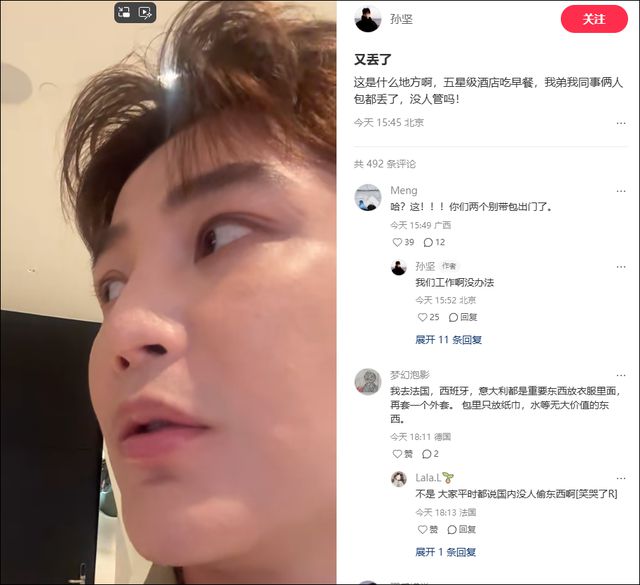
Task: Open Meng's profile avatar
Action: click(367, 196)
